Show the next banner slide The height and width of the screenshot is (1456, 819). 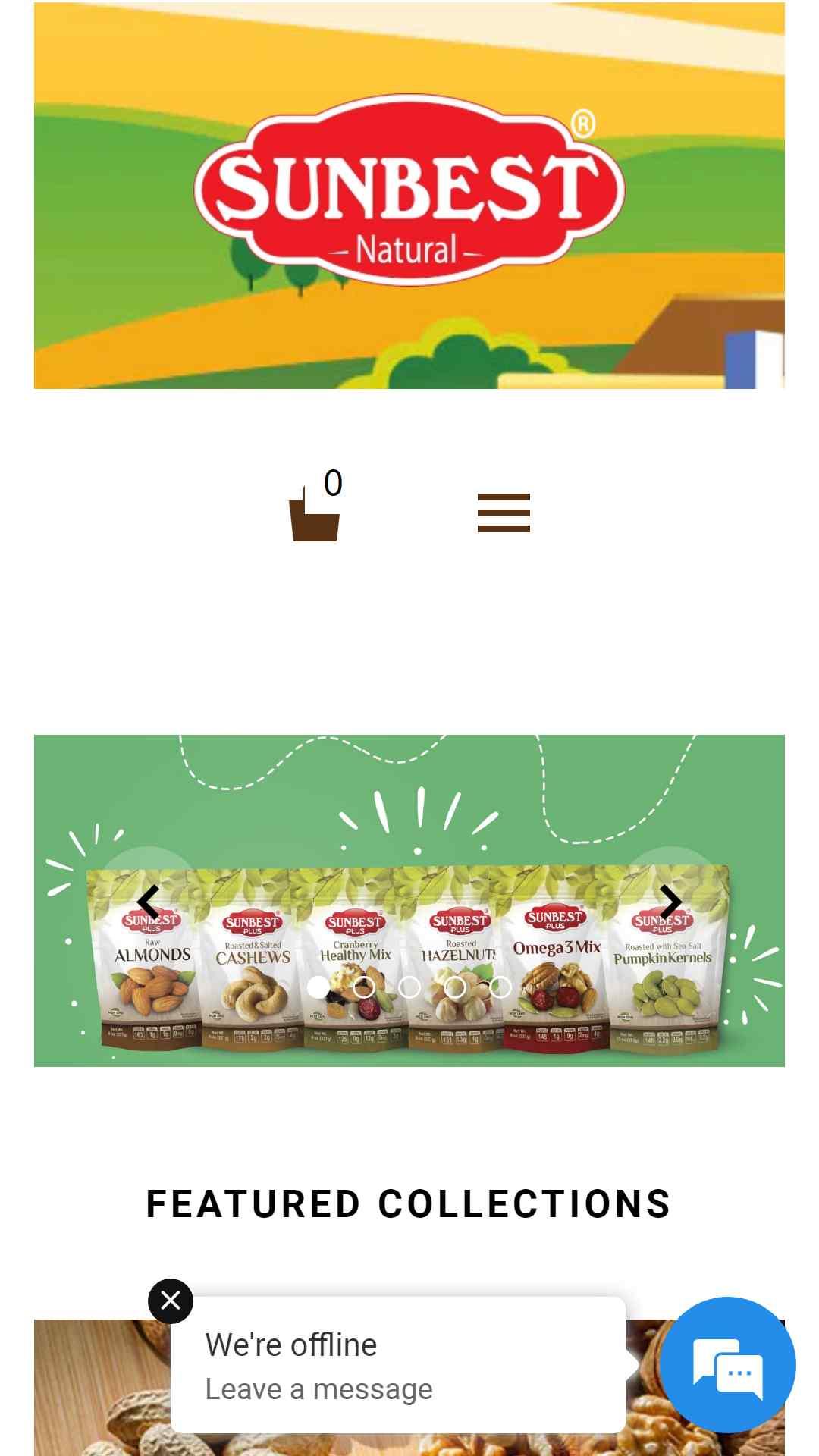(x=670, y=902)
